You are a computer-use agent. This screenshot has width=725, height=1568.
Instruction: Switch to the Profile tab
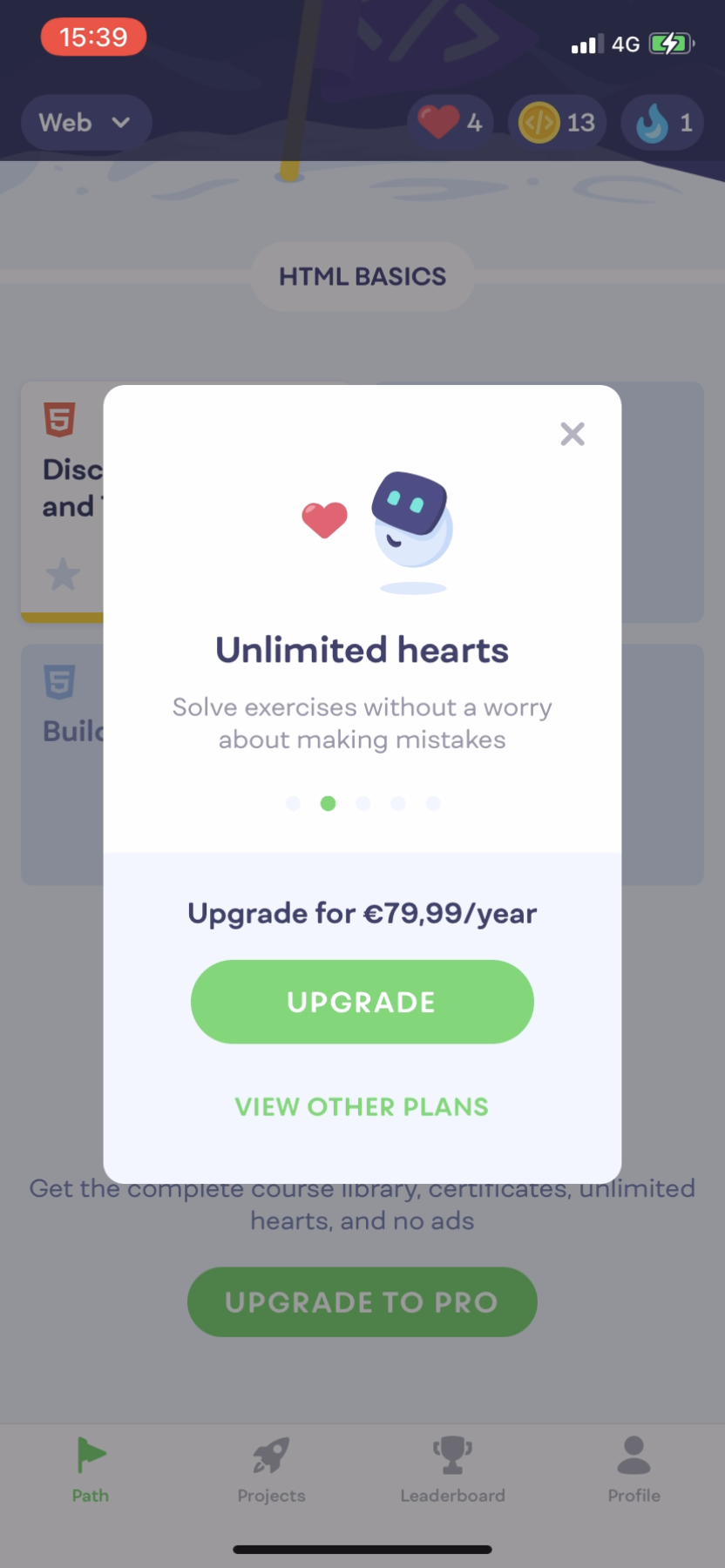click(634, 1470)
